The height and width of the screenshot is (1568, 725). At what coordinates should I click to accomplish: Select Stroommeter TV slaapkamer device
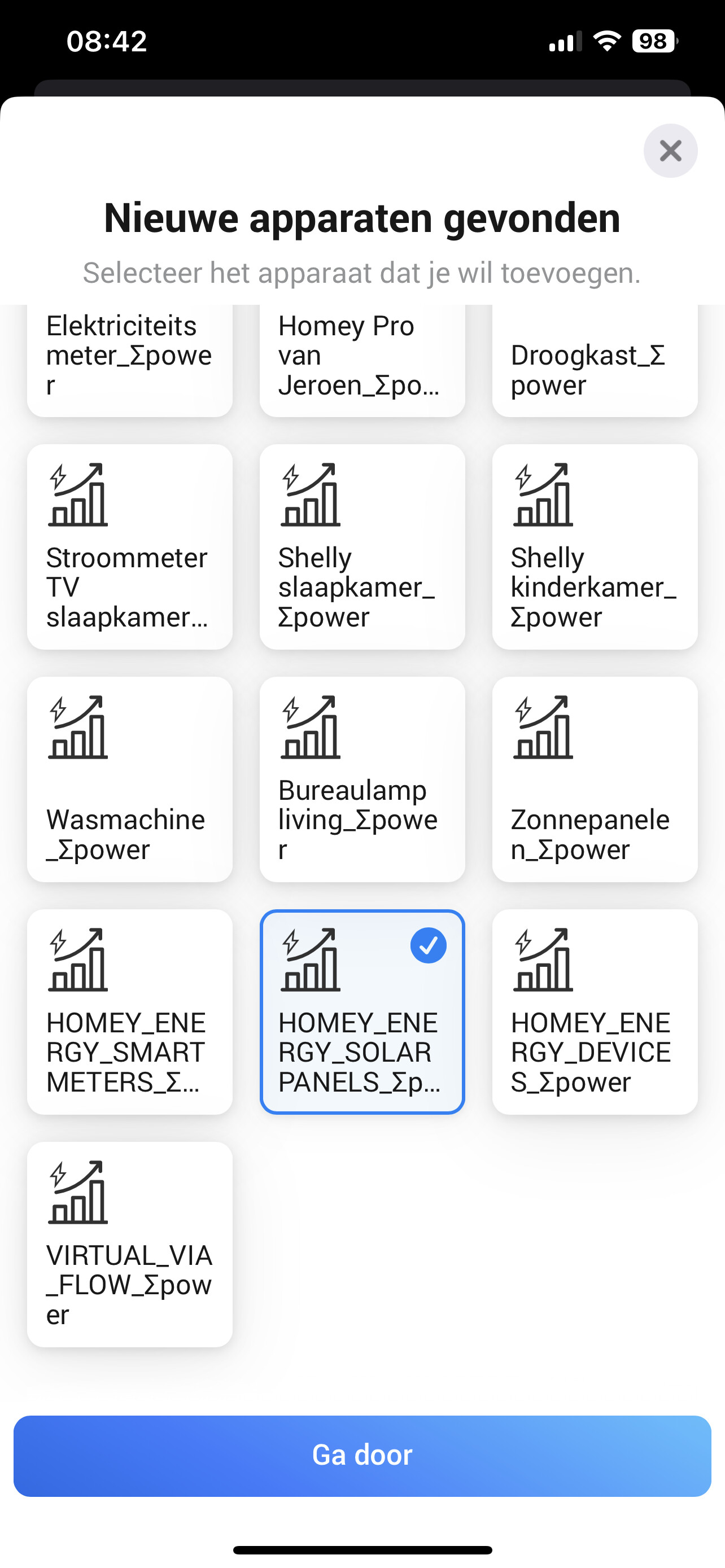click(130, 546)
